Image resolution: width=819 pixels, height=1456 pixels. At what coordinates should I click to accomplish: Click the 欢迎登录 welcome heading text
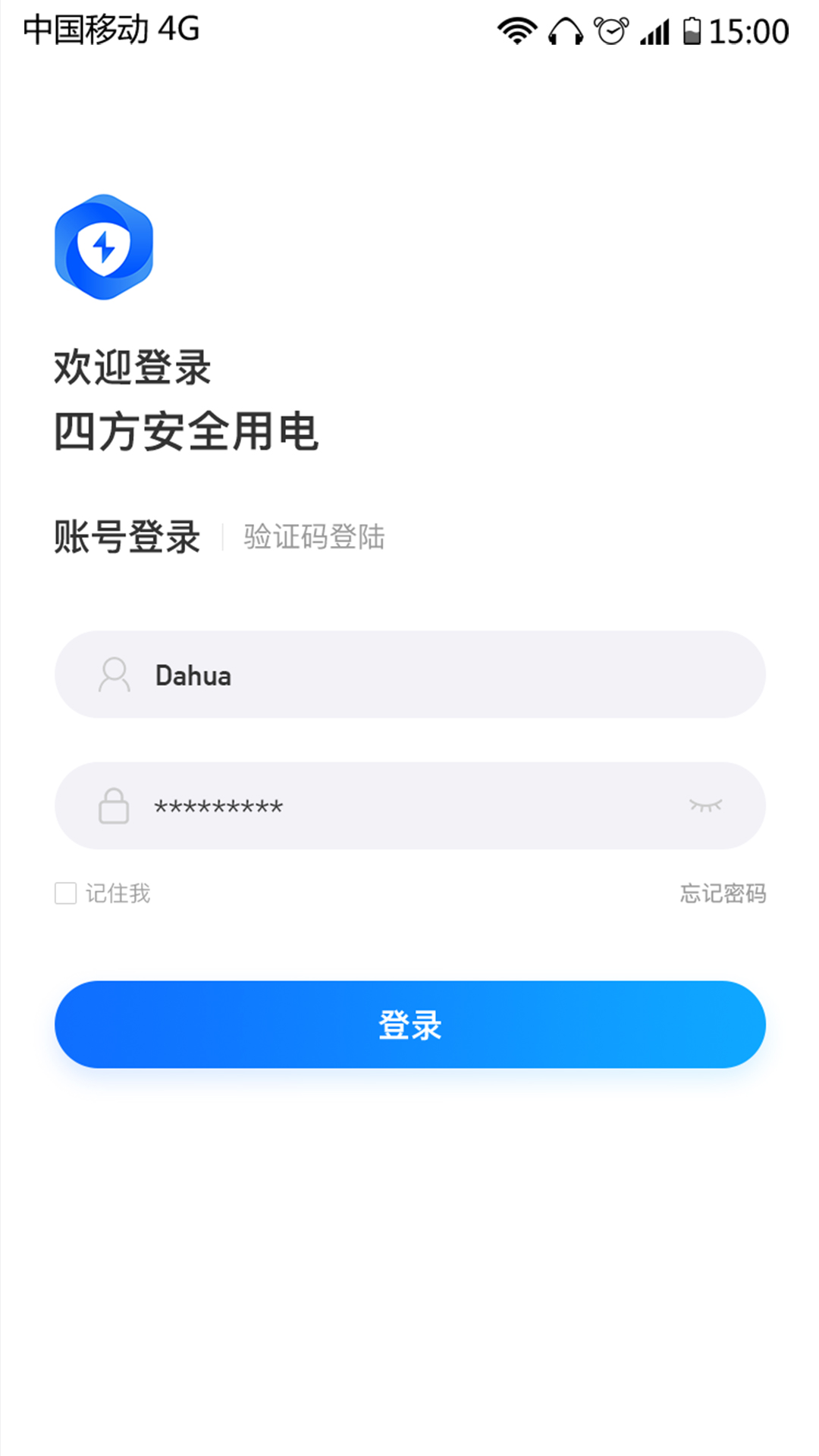[x=133, y=366]
